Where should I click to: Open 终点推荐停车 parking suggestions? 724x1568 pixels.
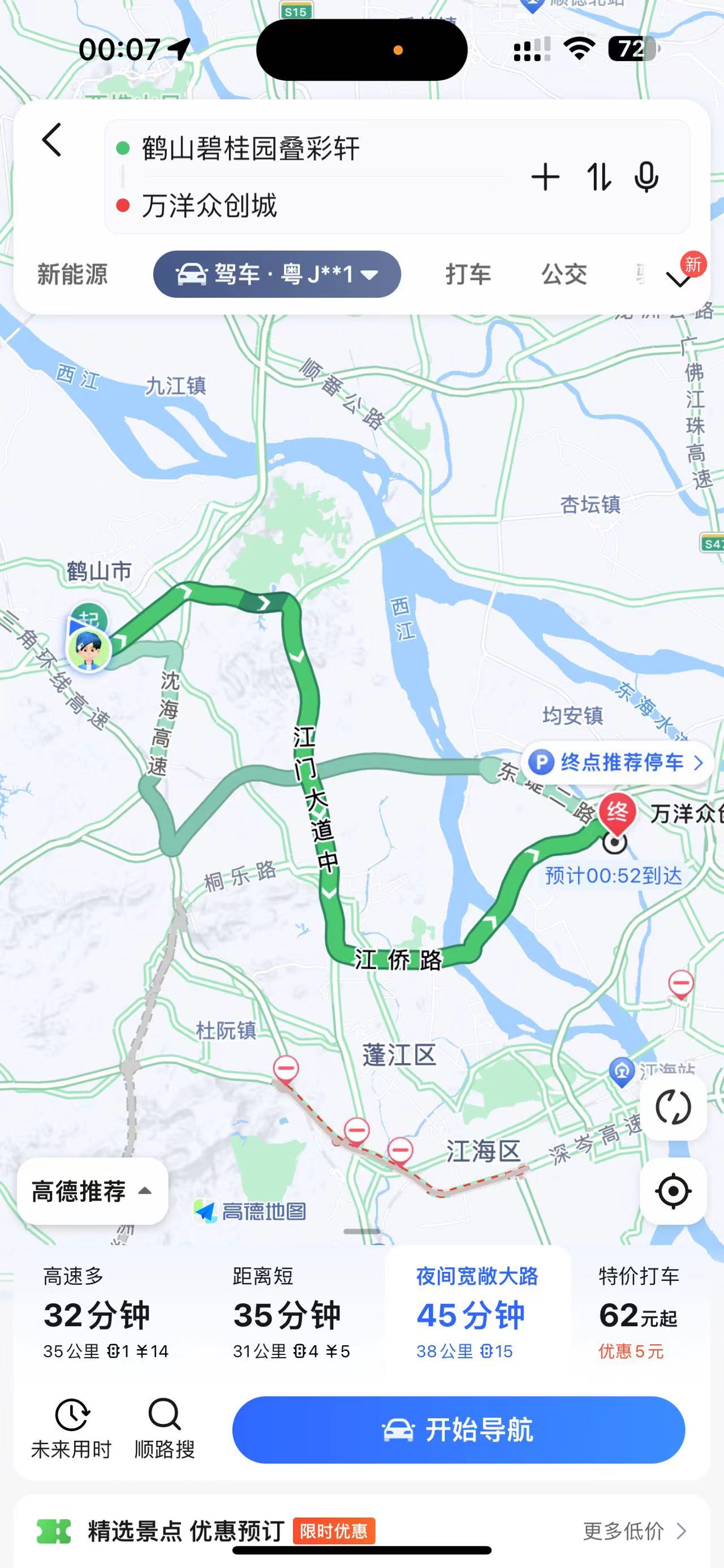[616, 762]
